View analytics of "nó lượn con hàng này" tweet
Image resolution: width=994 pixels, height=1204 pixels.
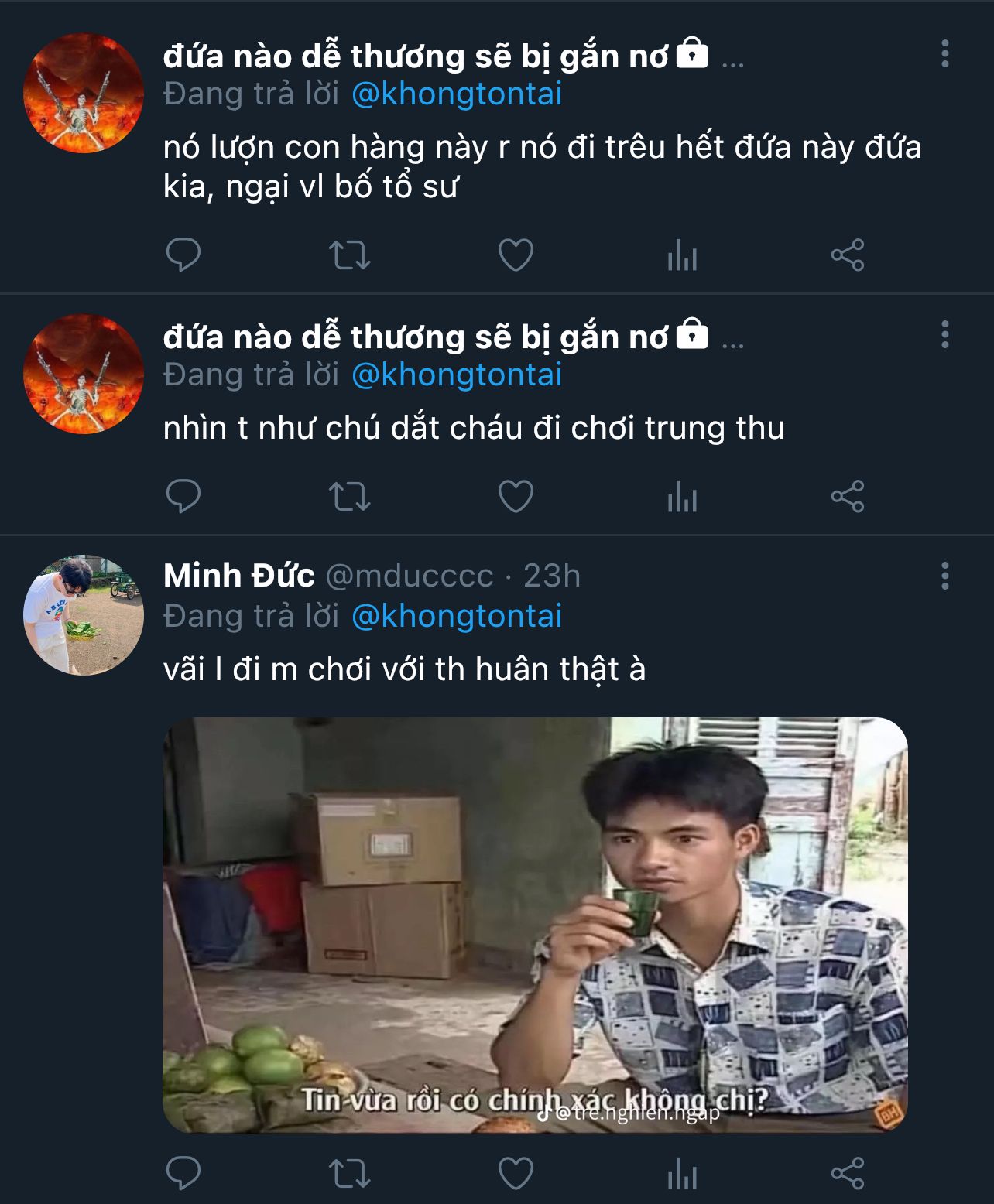682,255
